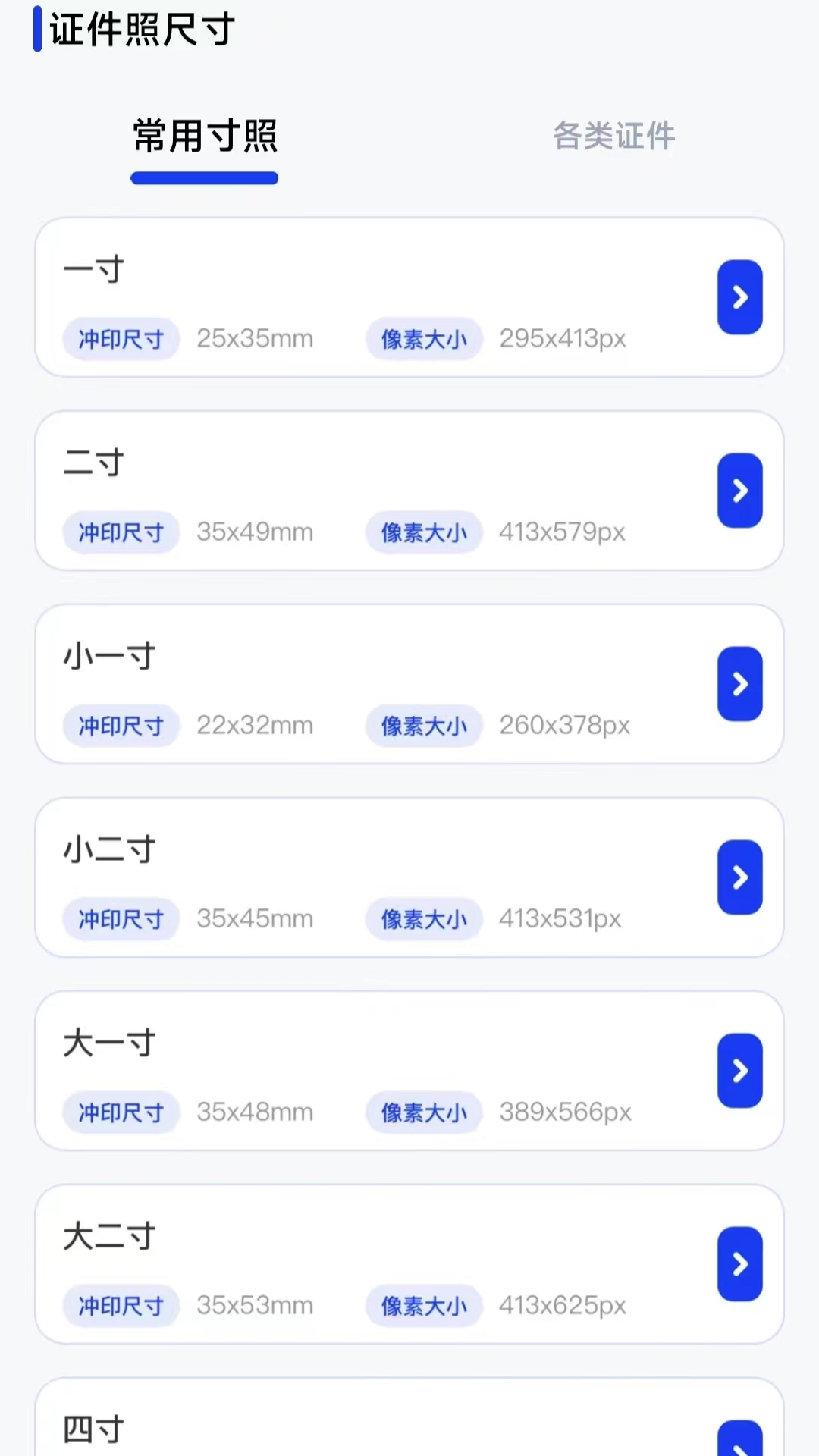Tap the blue arrow on the first card

[739, 297]
